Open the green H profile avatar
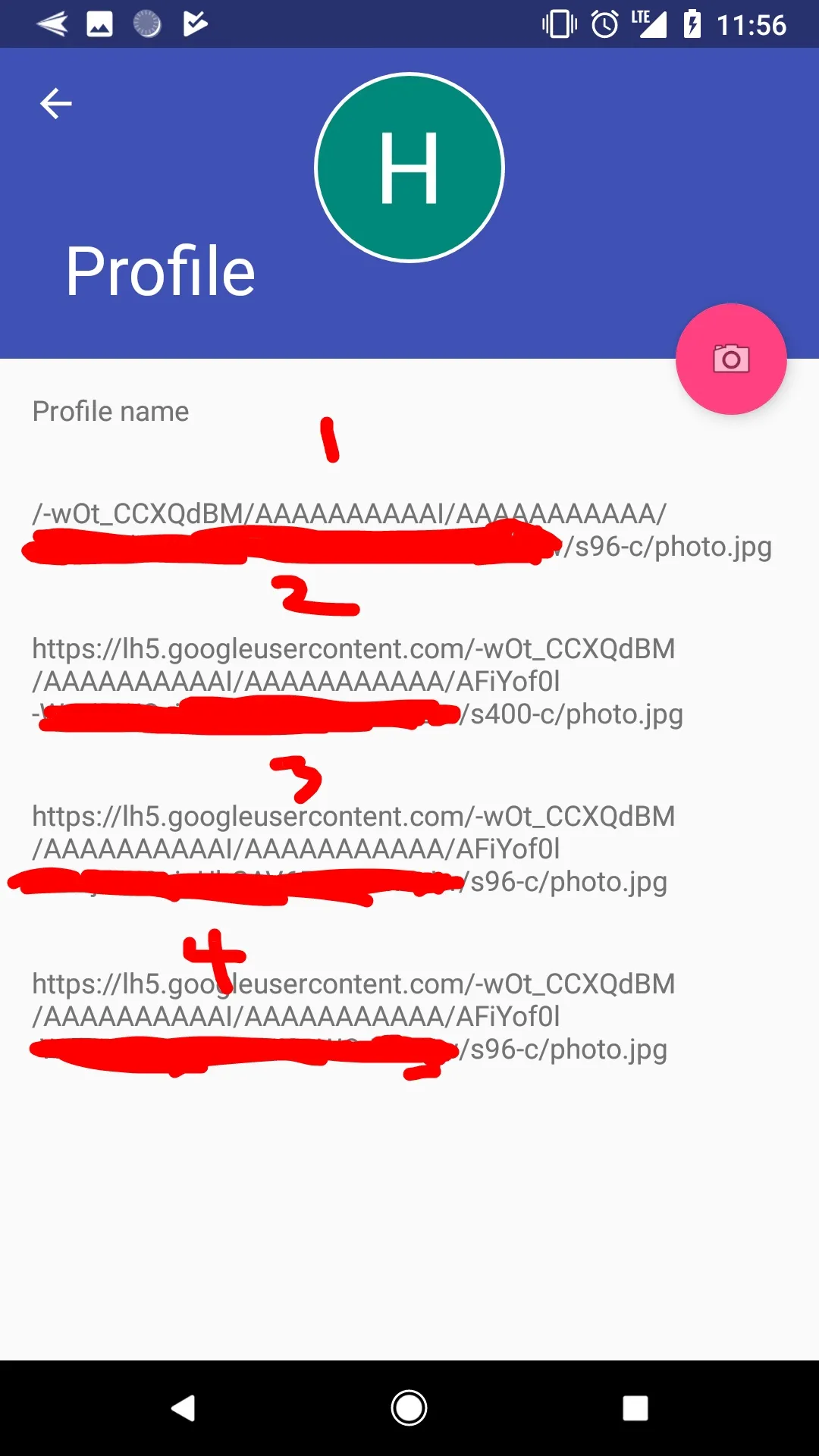The width and height of the screenshot is (819, 1456). click(x=409, y=168)
